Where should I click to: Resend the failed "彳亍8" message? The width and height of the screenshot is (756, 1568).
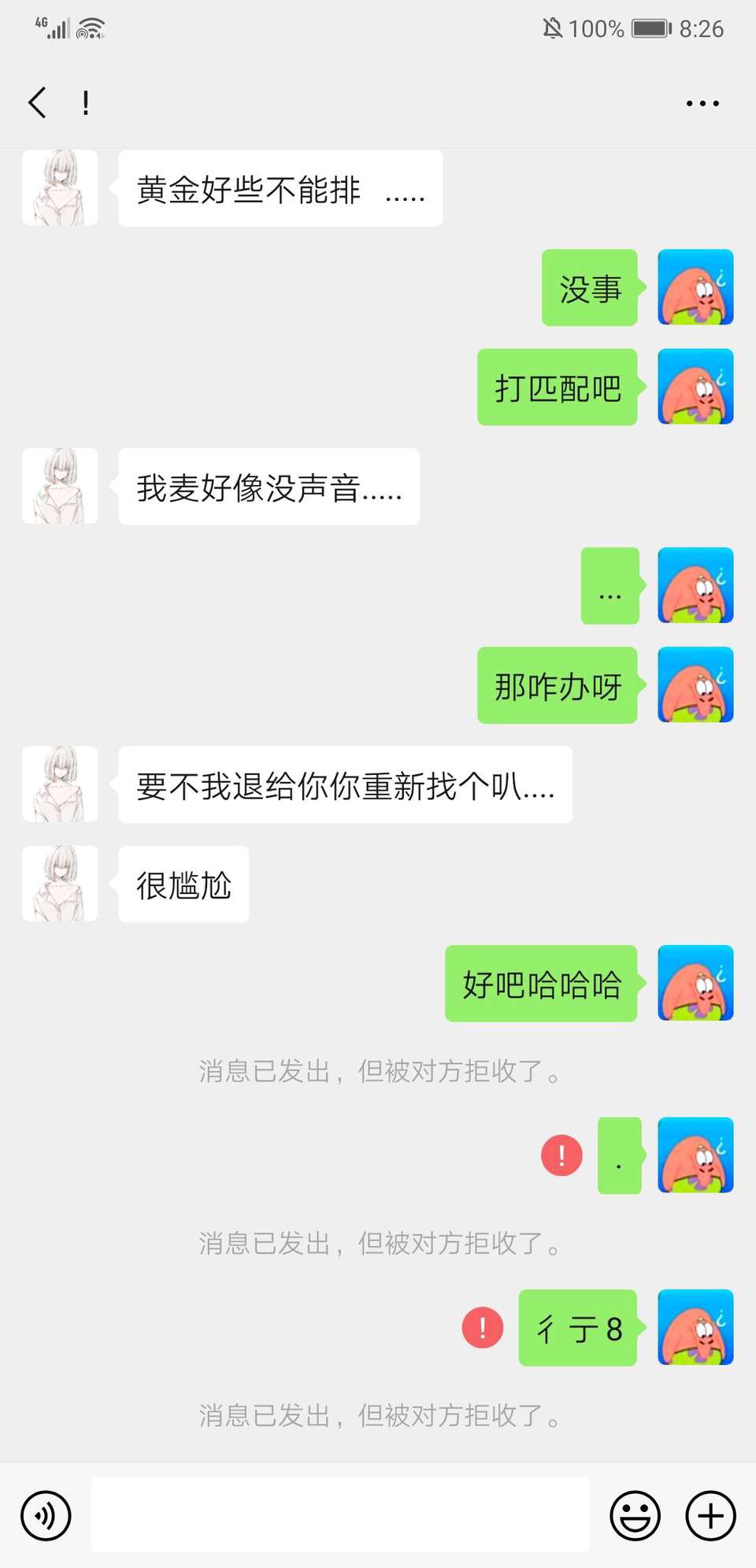pos(482,1328)
